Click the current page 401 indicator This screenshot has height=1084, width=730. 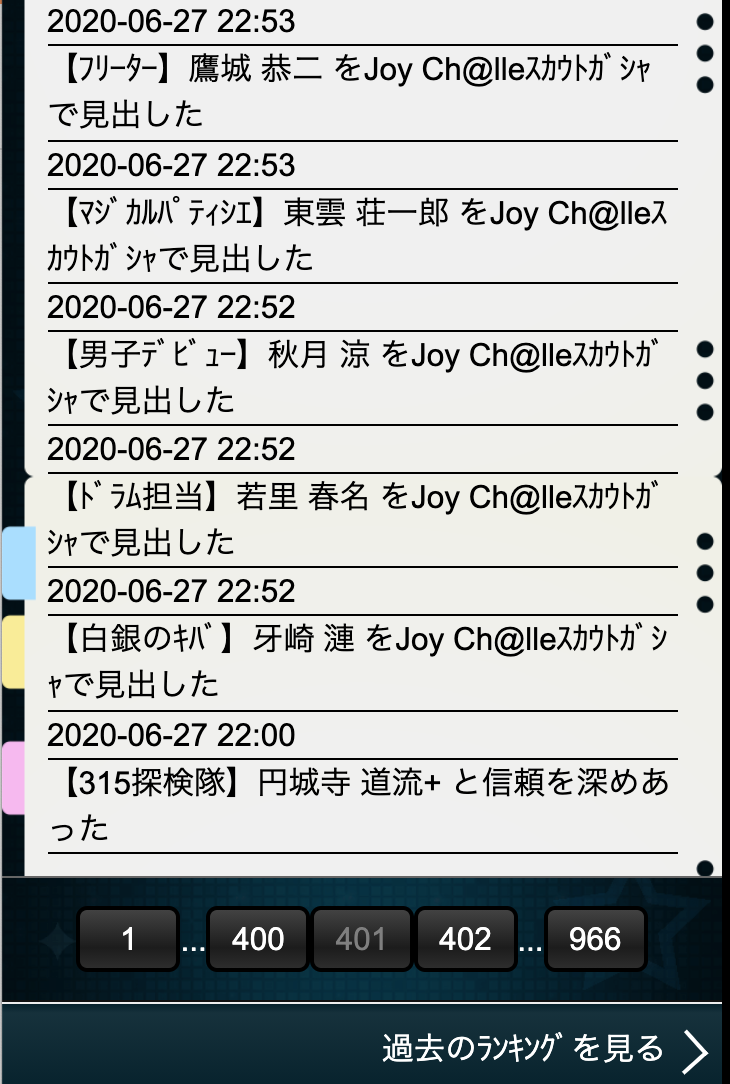pyautogui.click(x=361, y=939)
